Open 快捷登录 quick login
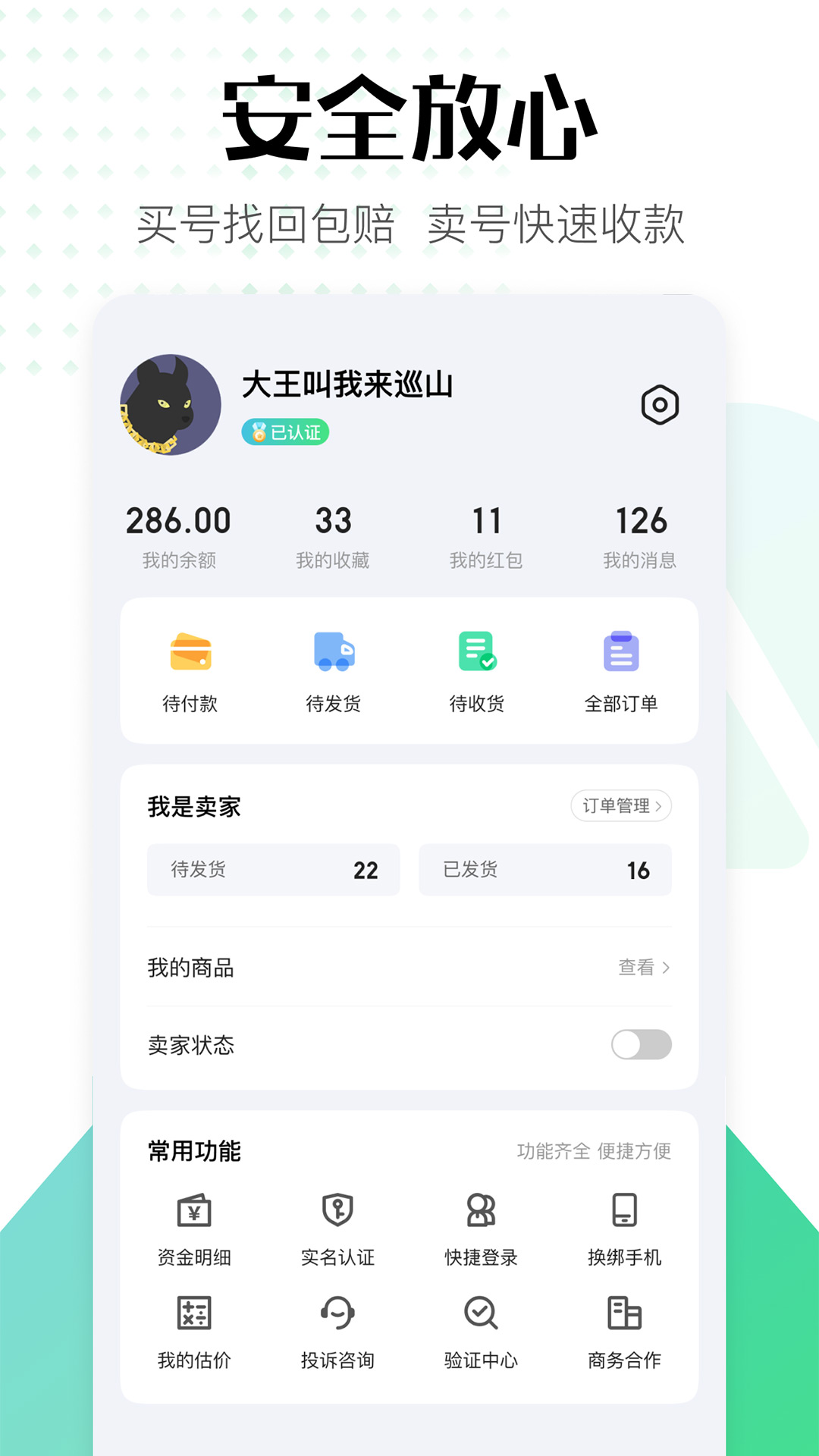Screen dimensions: 819x1456 pos(480,1232)
